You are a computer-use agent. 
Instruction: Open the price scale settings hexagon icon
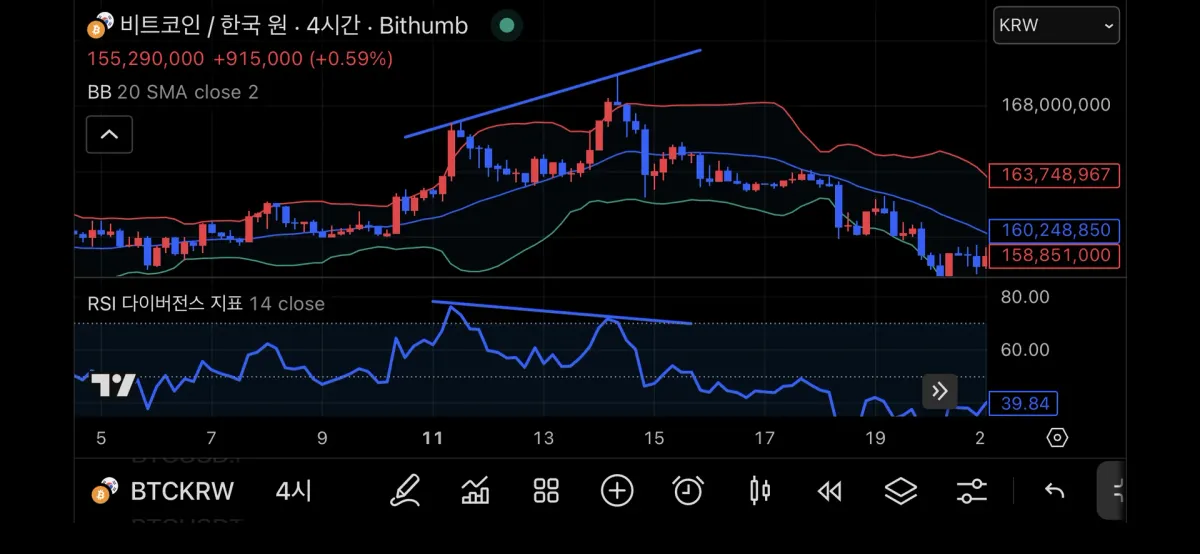point(1057,437)
